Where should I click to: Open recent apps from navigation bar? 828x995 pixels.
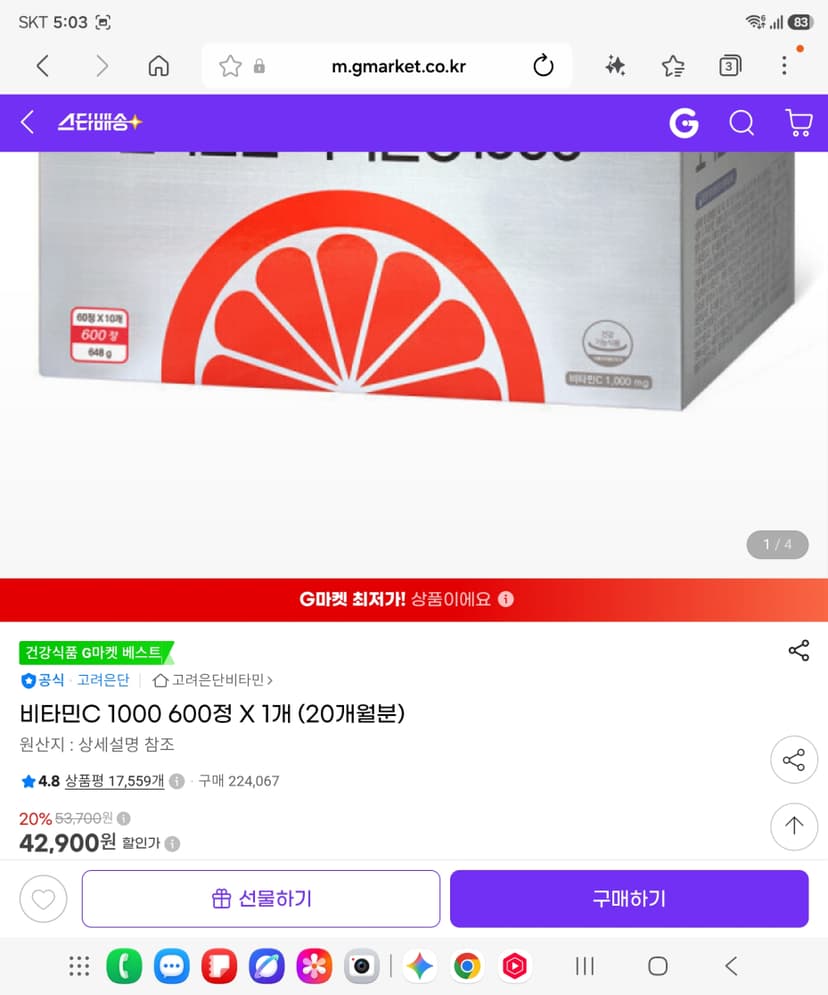[x=584, y=966]
